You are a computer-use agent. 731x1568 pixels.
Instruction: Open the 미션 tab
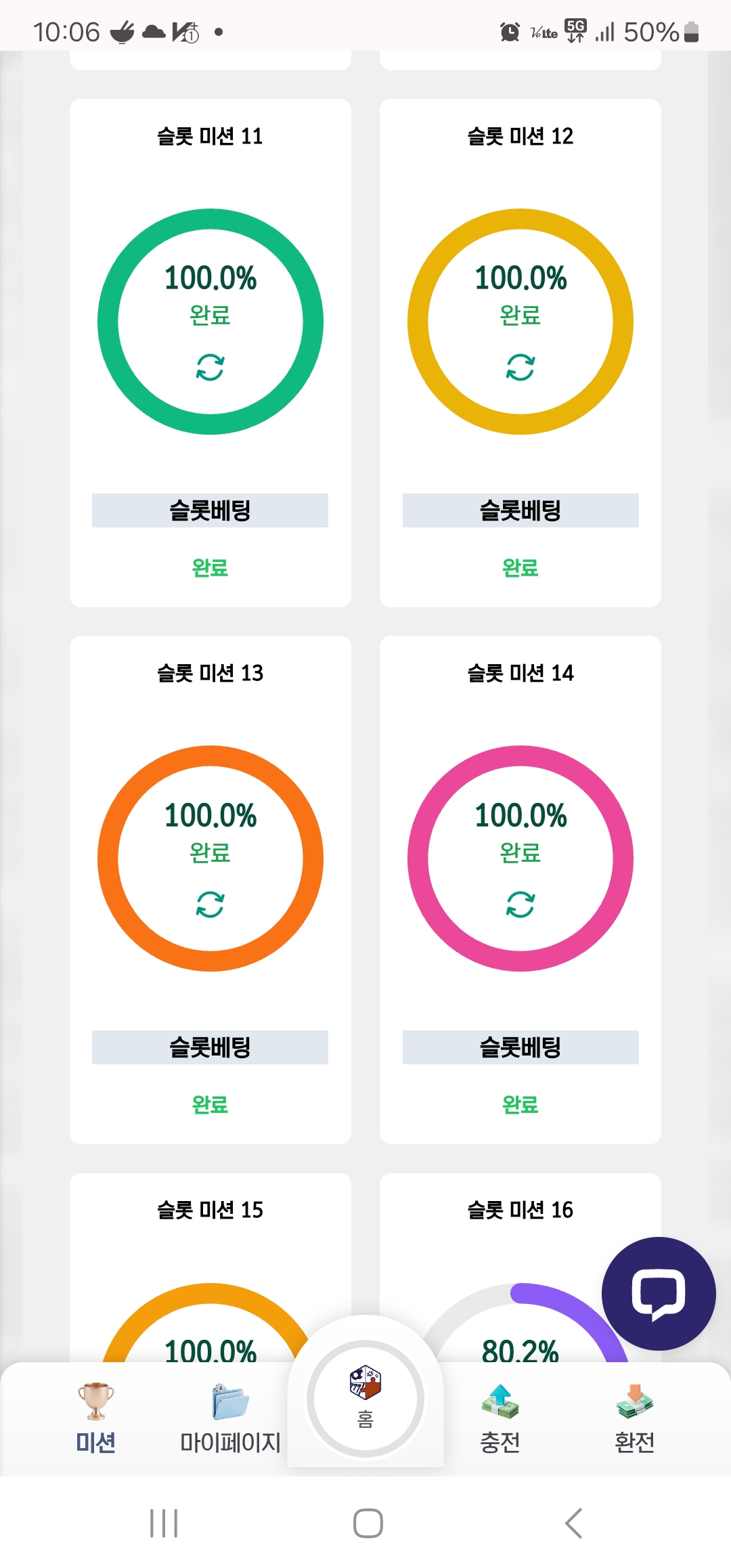click(x=95, y=1419)
